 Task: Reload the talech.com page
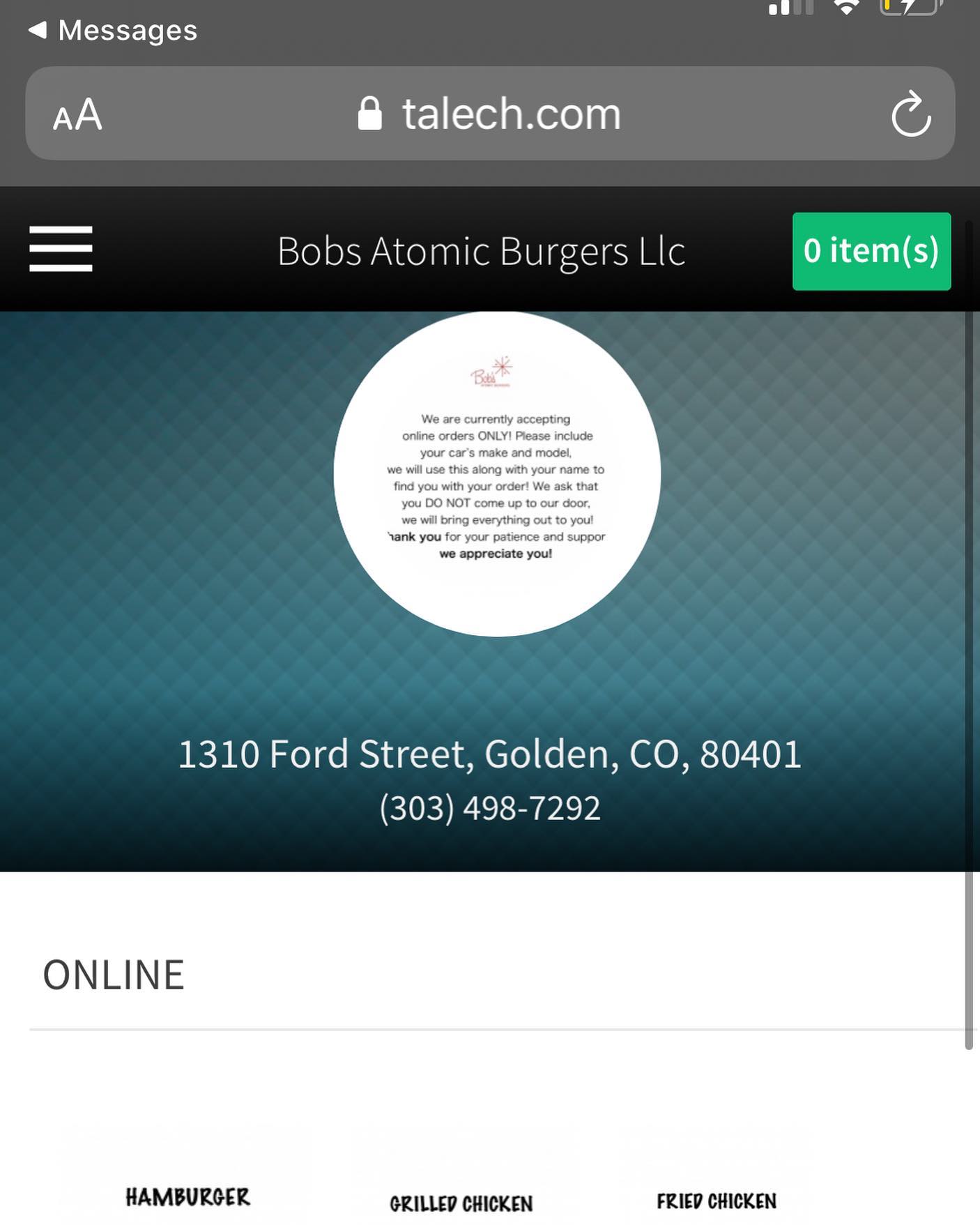(910, 114)
